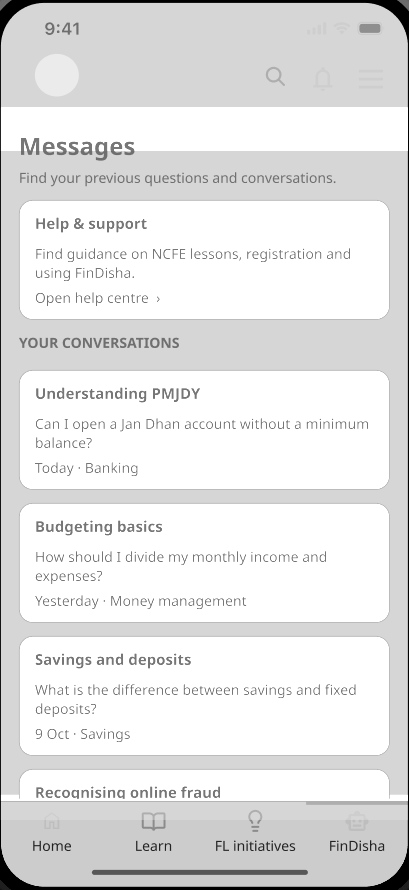This screenshot has height=890, width=409.
Task: Open the Savings and deposits conversation
Action: point(204,696)
